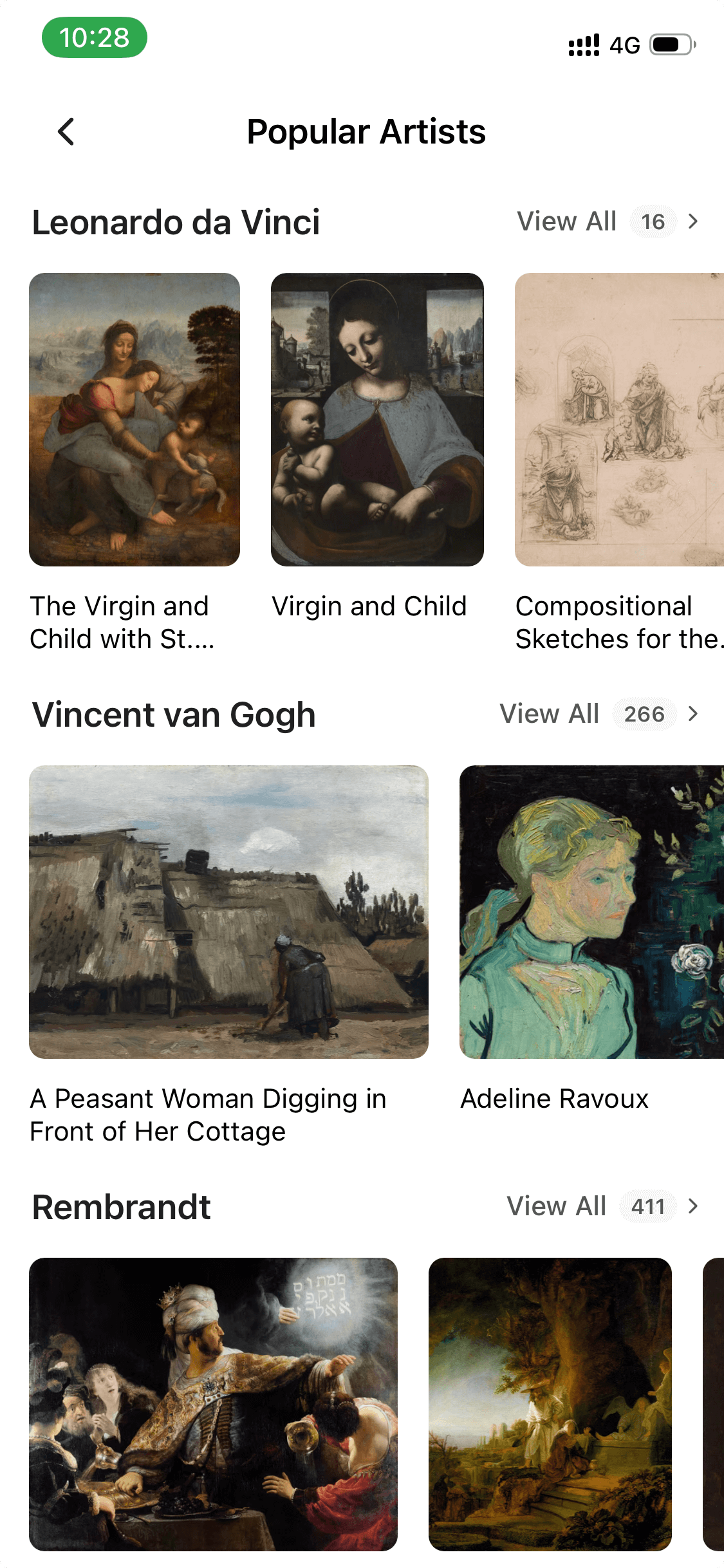Open the View All chevron beside Rembrandt
This screenshot has height=1568, width=724.
tap(694, 1207)
